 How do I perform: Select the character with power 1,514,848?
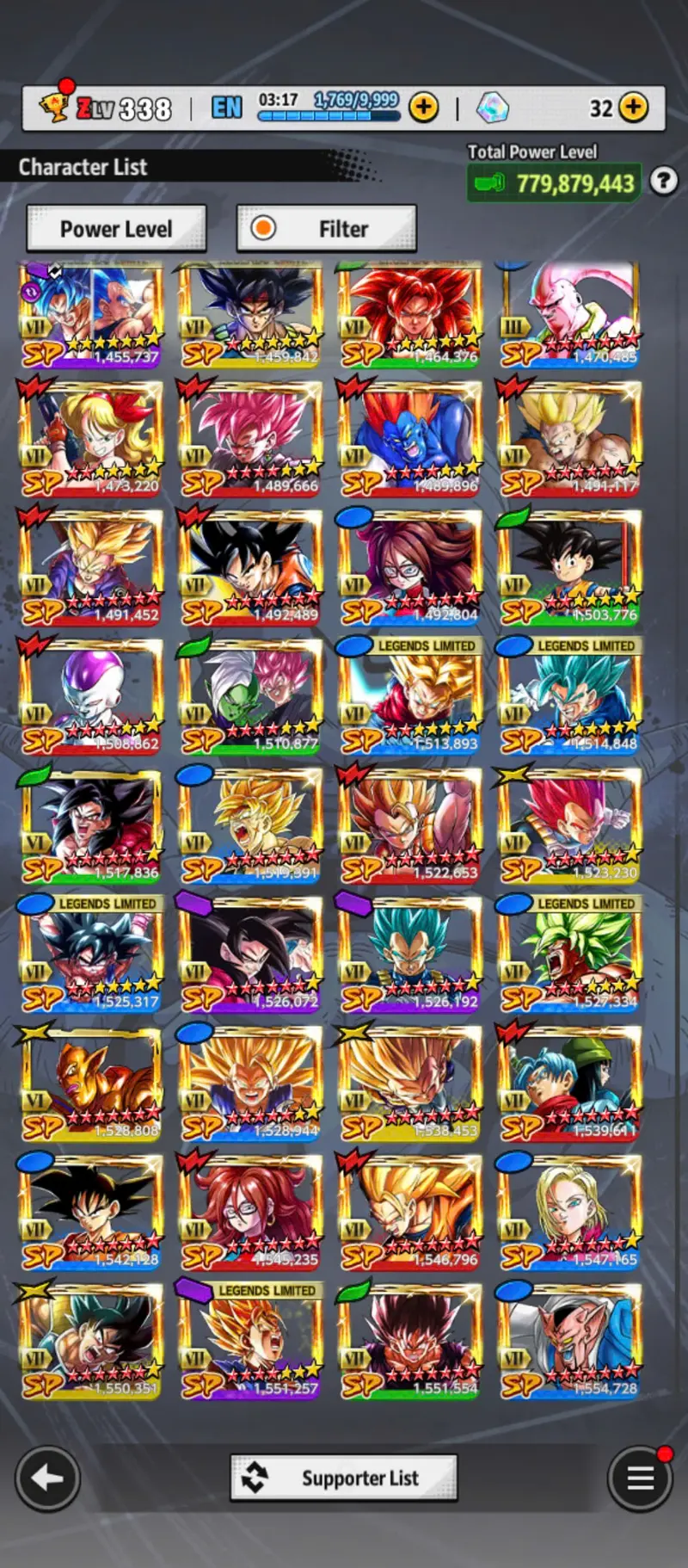pos(569,695)
